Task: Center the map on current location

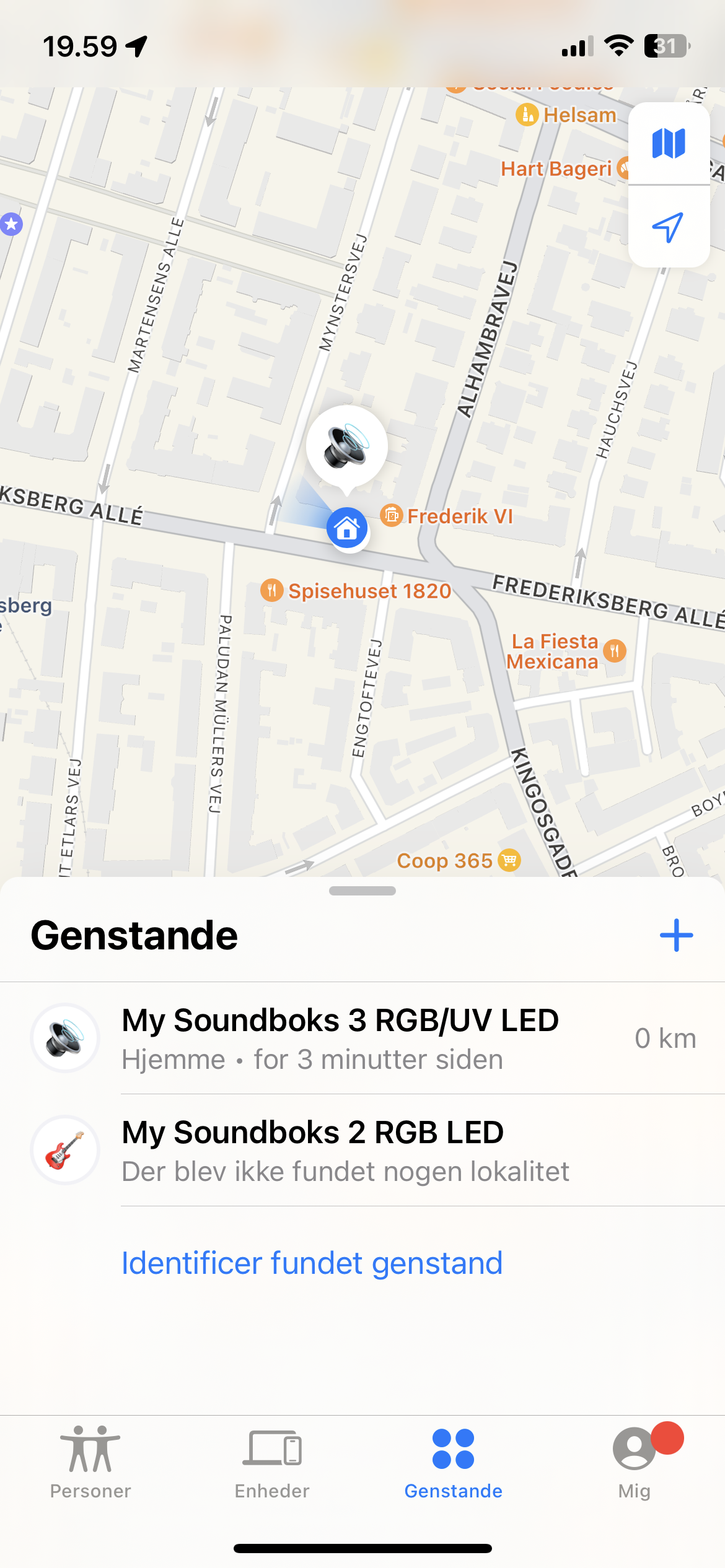Action: click(x=668, y=227)
